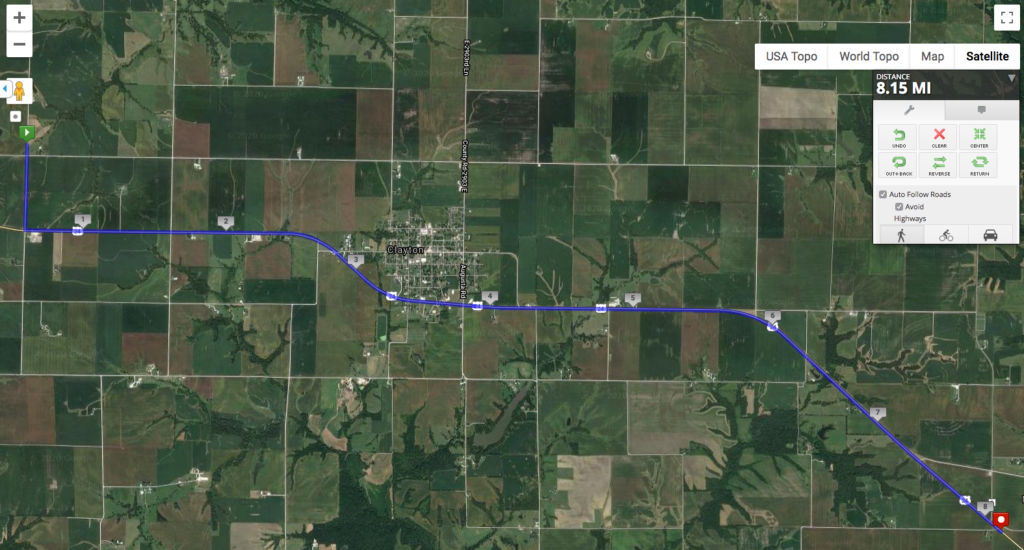This screenshot has width=1024, height=550.
Task: Add Out + Back to route
Action: click(x=898, y=165)
